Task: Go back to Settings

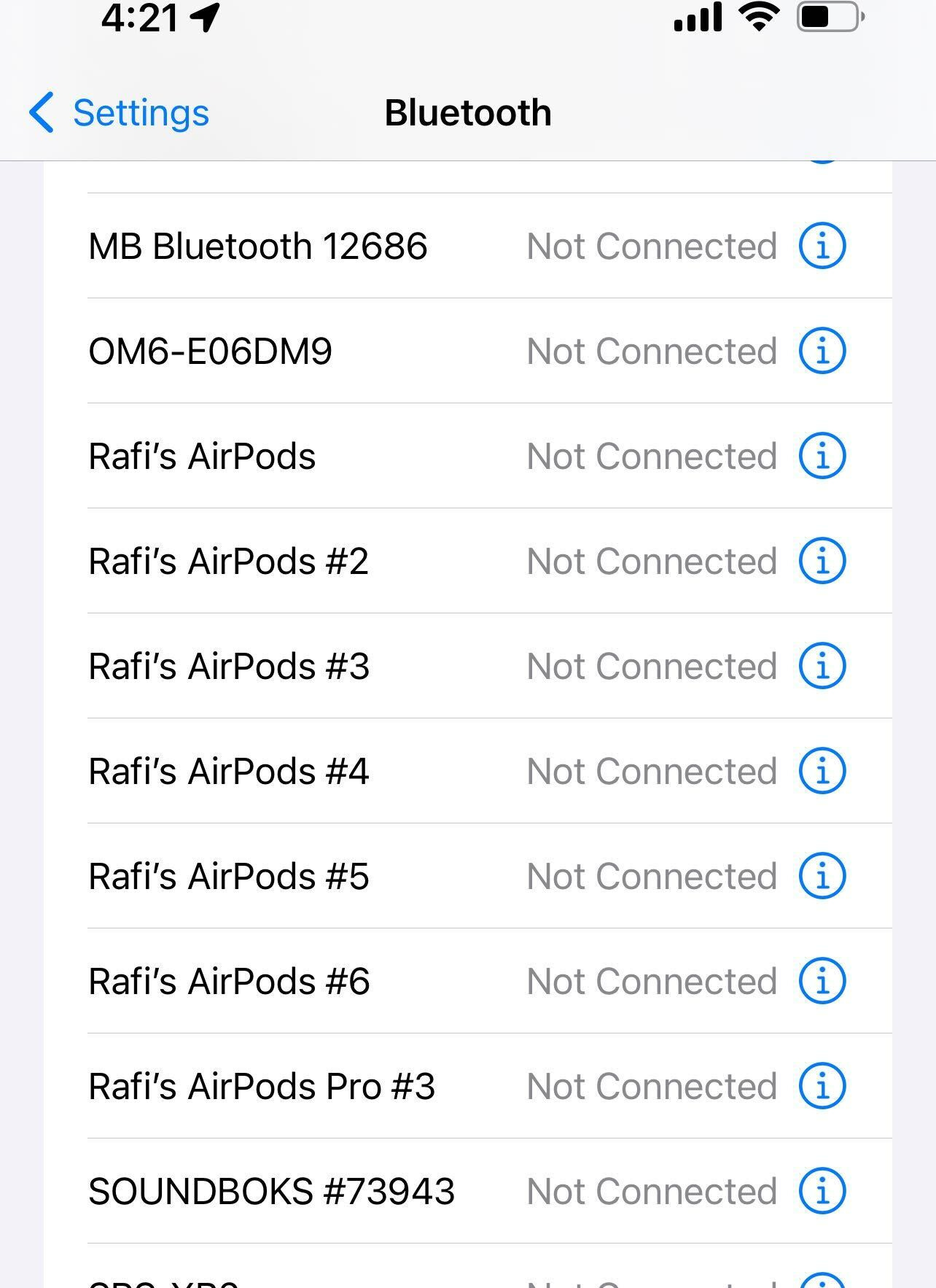Action: (120, 113)
